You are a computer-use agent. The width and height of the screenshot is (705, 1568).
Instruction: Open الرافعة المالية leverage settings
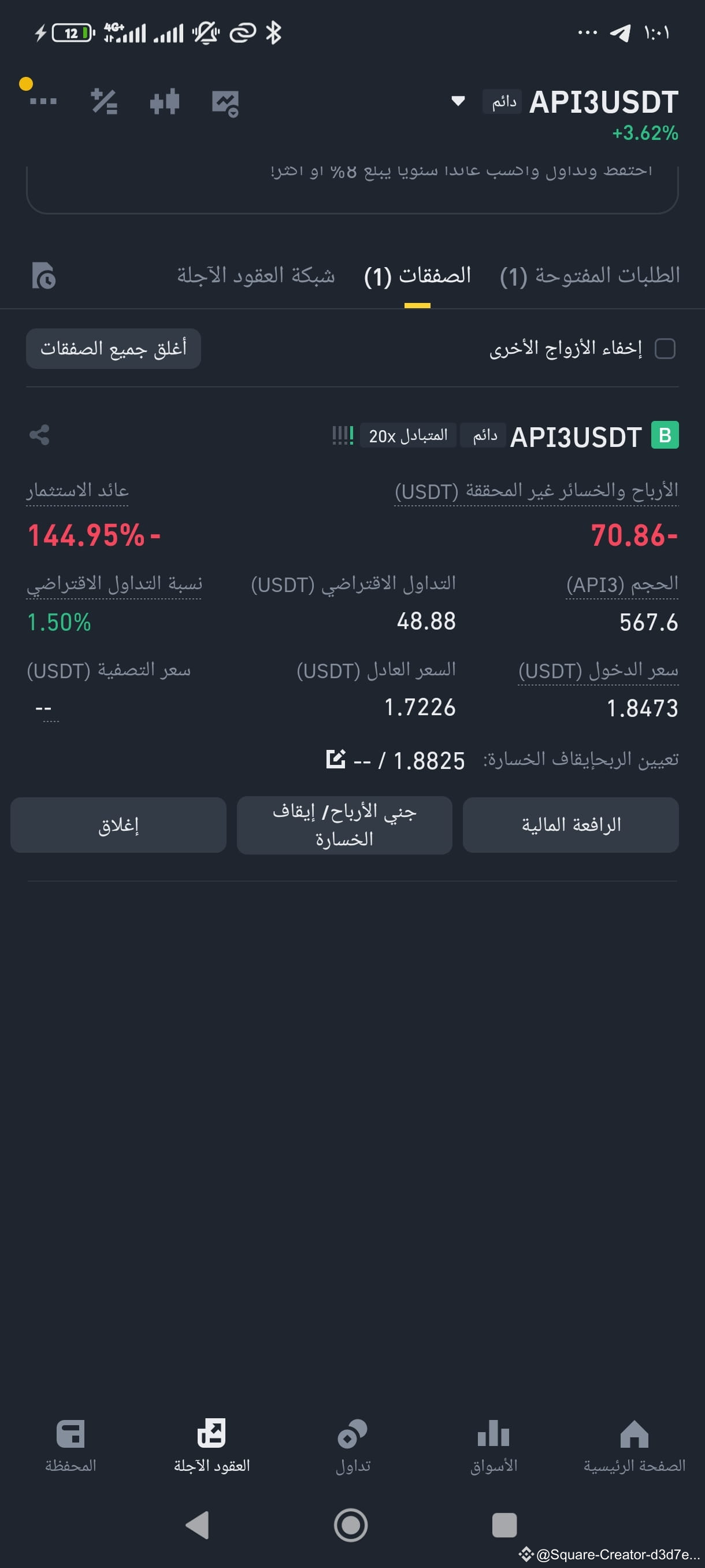pyautogui.click(x=570, y=825)
